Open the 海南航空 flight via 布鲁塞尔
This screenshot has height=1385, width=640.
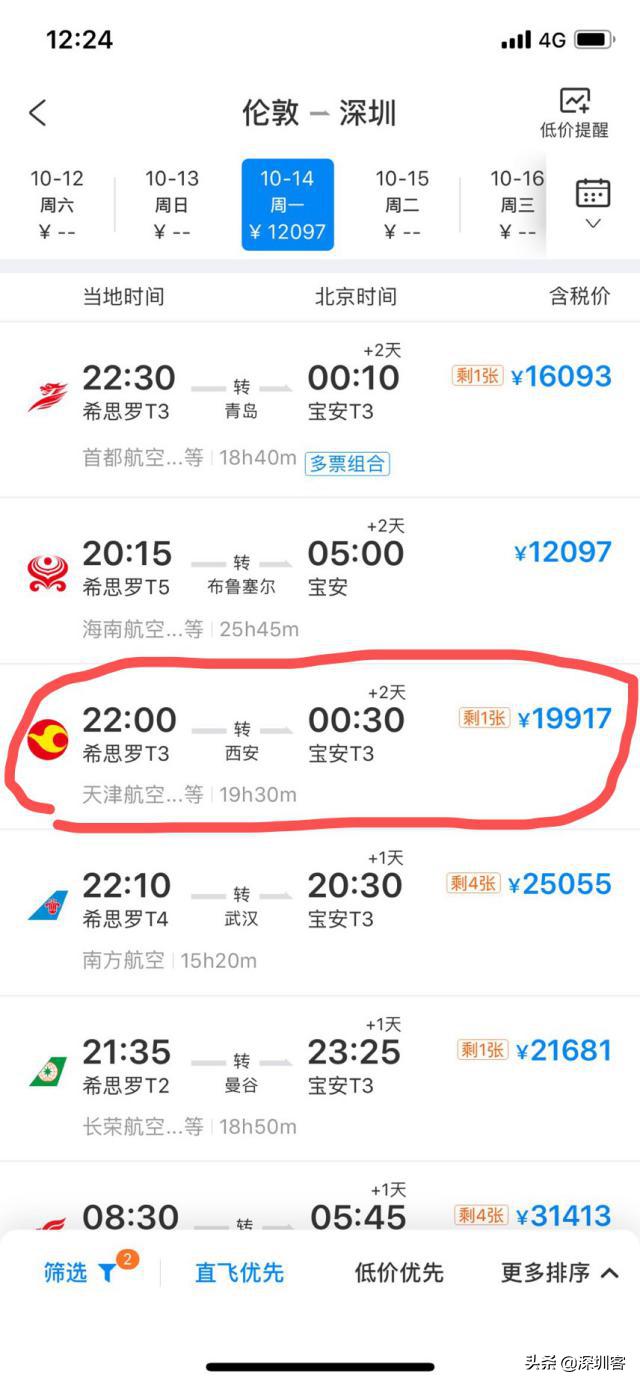[320, 580]
